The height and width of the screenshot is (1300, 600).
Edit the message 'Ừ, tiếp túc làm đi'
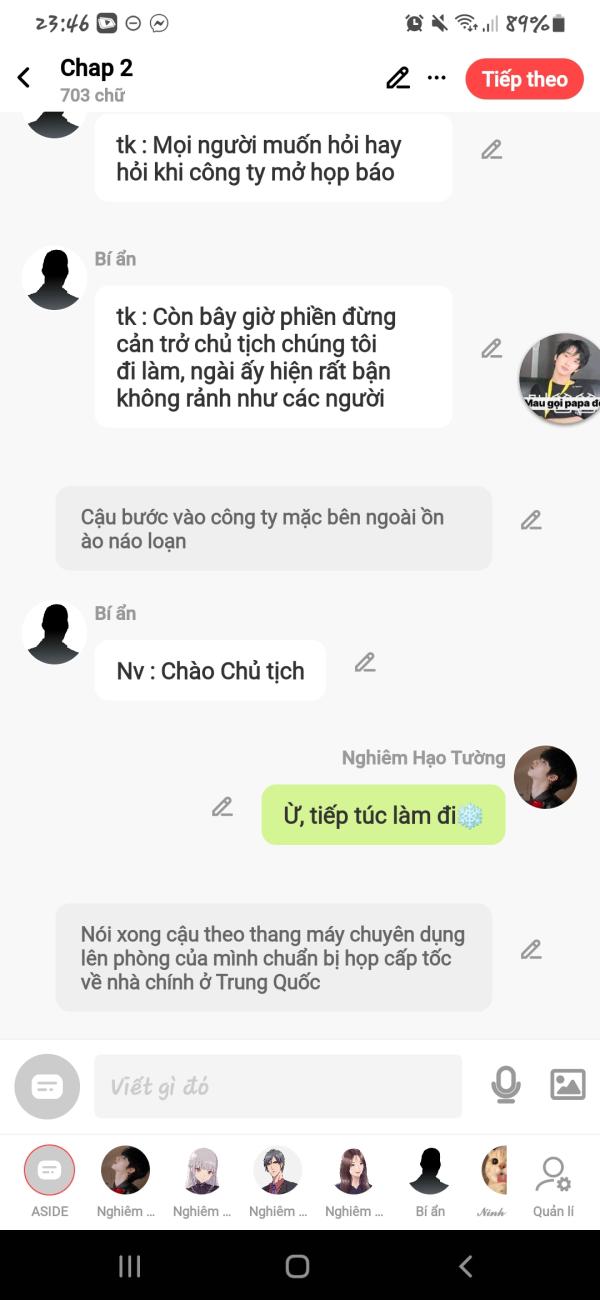click(222, 807)
